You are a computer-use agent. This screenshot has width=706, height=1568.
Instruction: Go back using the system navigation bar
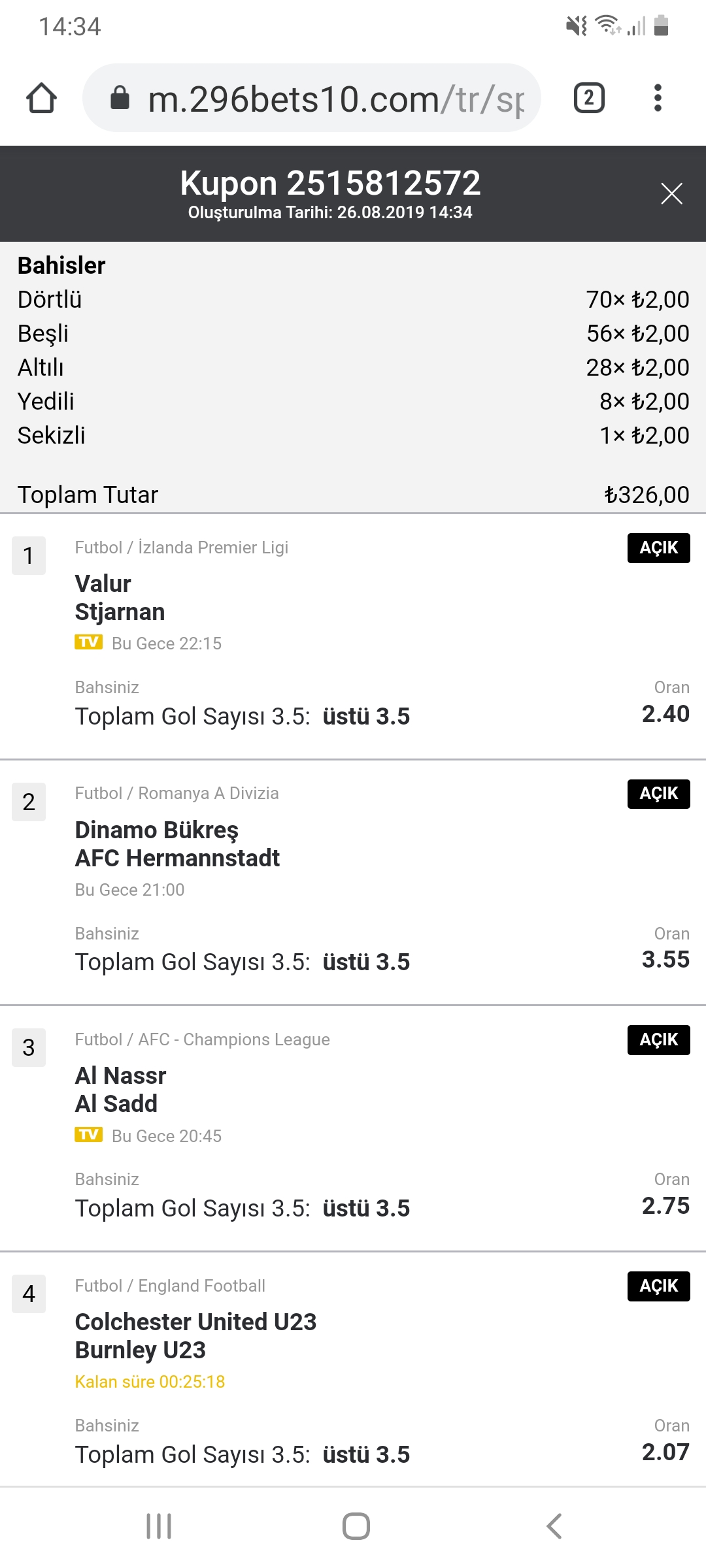pos(554,1526)
